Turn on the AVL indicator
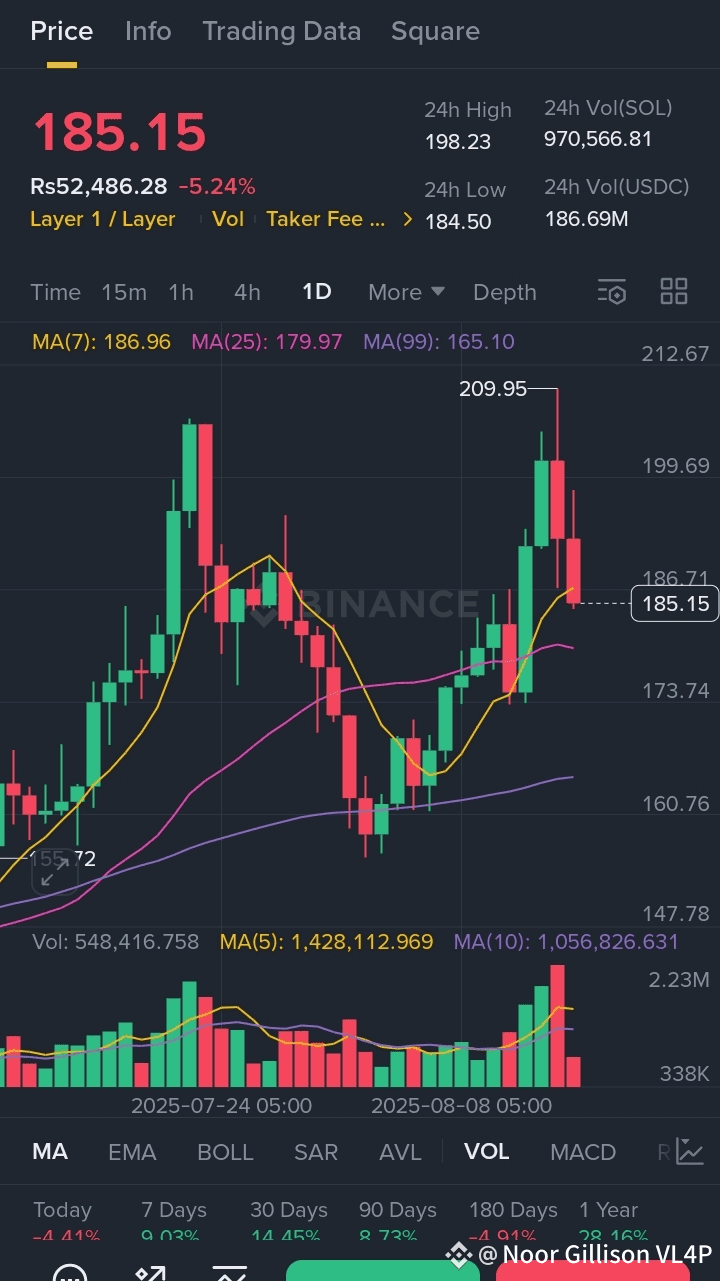This screenshot has height=1281, width=720. (400, 1152)
